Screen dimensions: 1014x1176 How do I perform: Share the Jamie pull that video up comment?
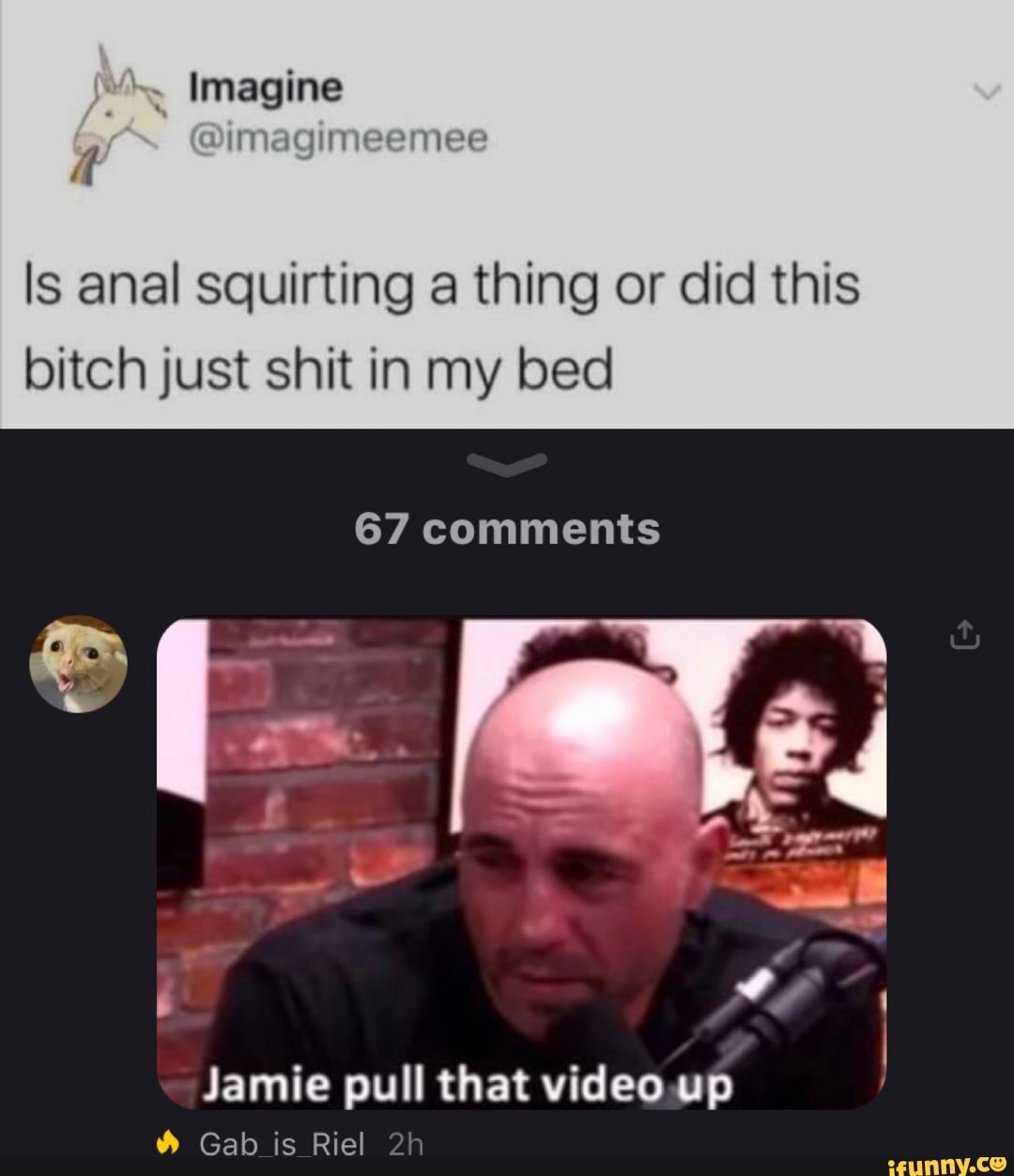click(x=964, y=638)
